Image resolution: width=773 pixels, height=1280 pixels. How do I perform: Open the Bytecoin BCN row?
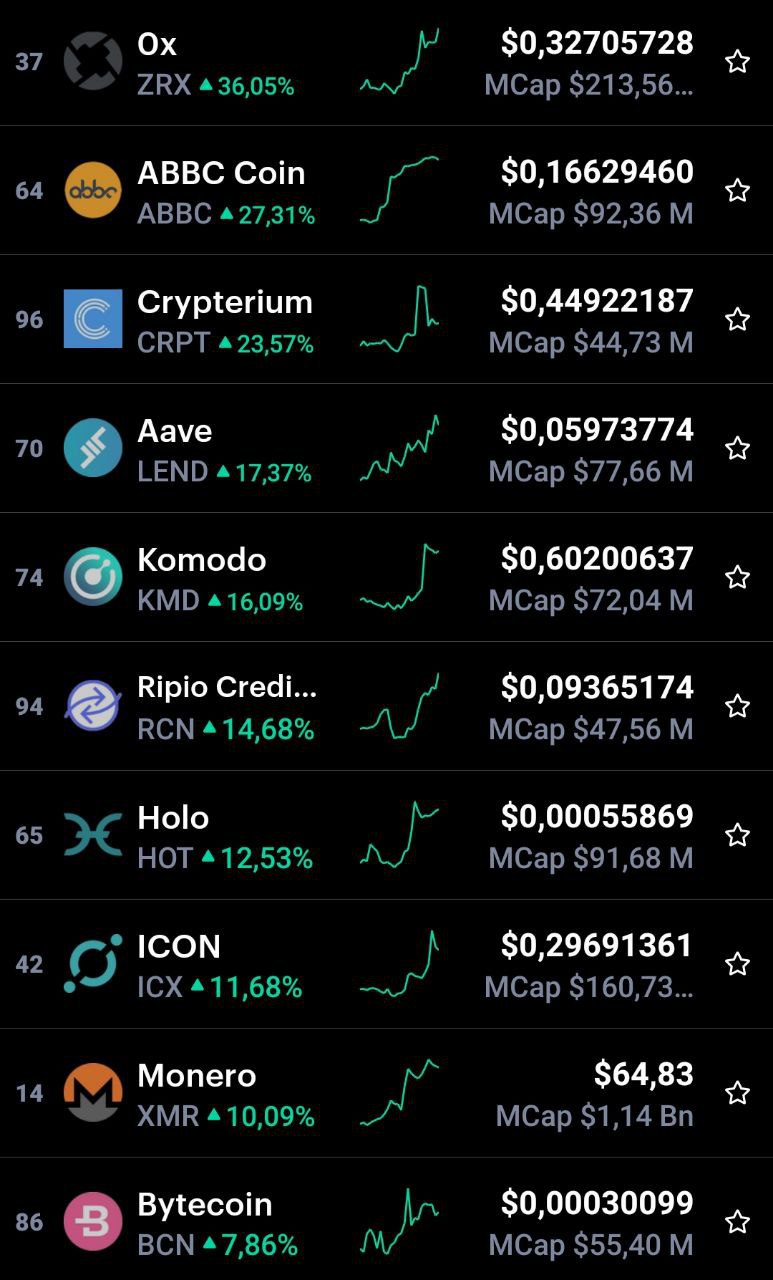(x=386, y=1220)
